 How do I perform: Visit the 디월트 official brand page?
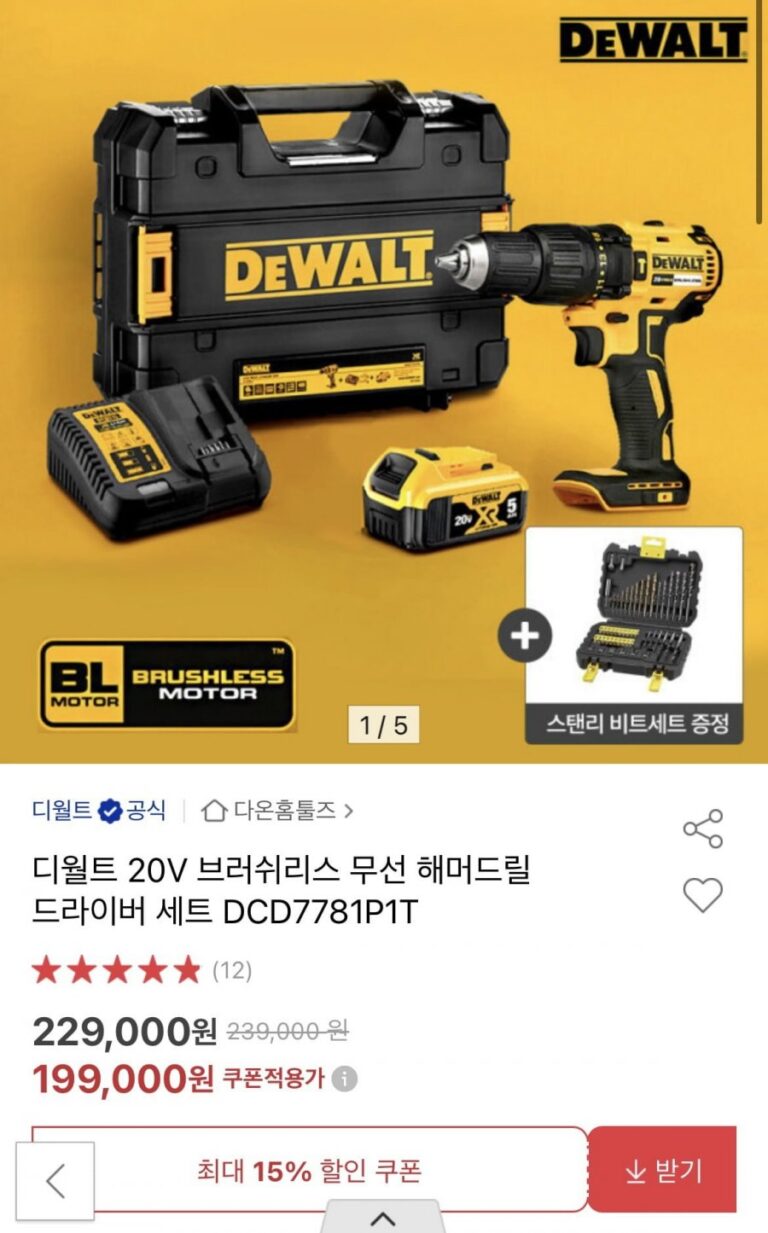[x=98, y=810]
